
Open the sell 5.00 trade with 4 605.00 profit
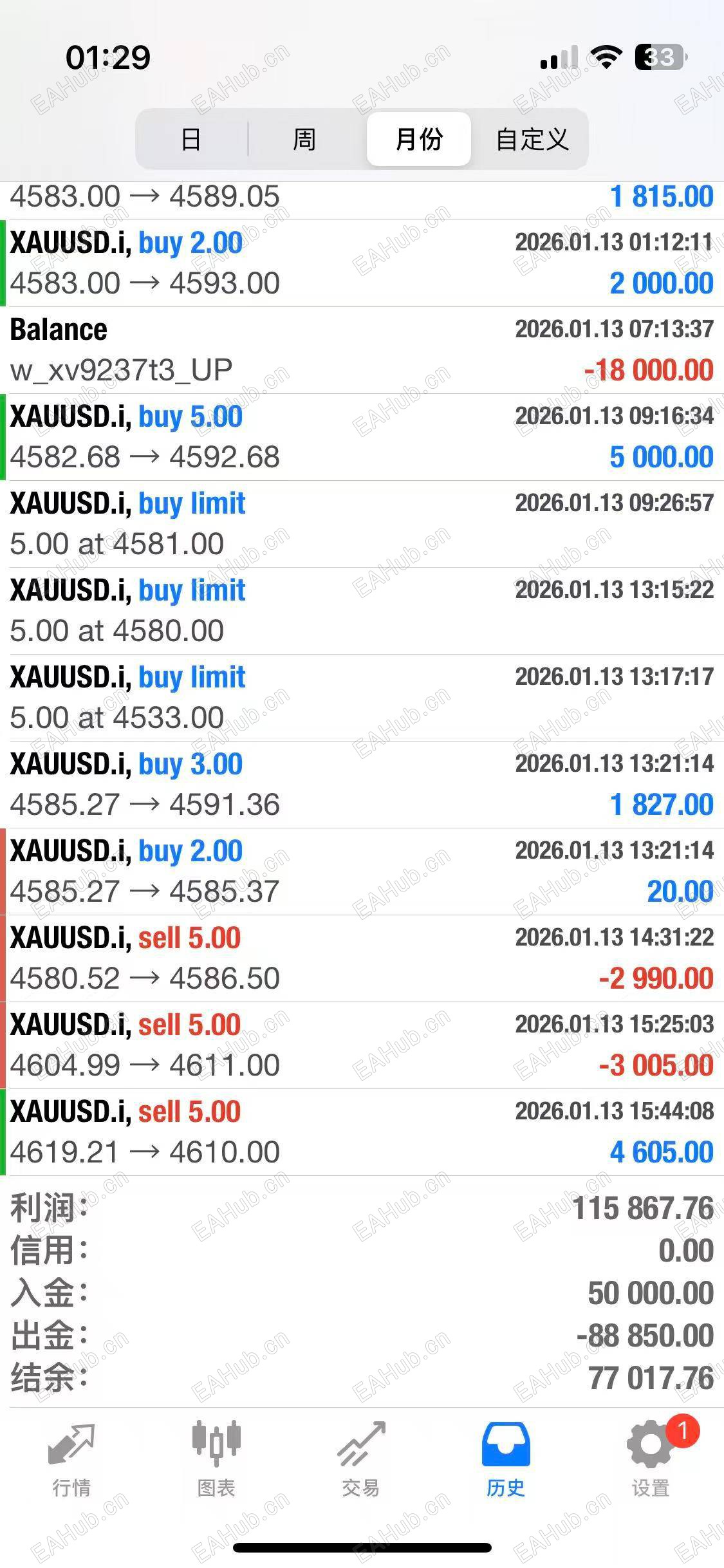point(362,1132)
